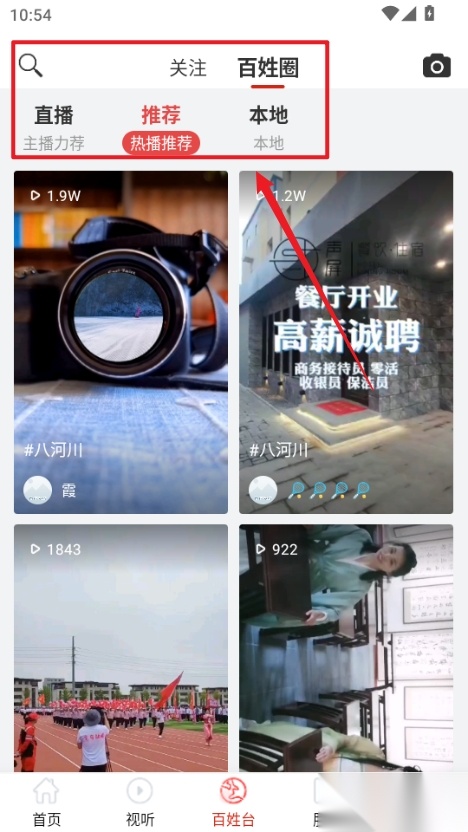Switch to the 关注 tab
The height and width of the screenshot is (832, 468).
pyautogui.click(x=188, y=68)
